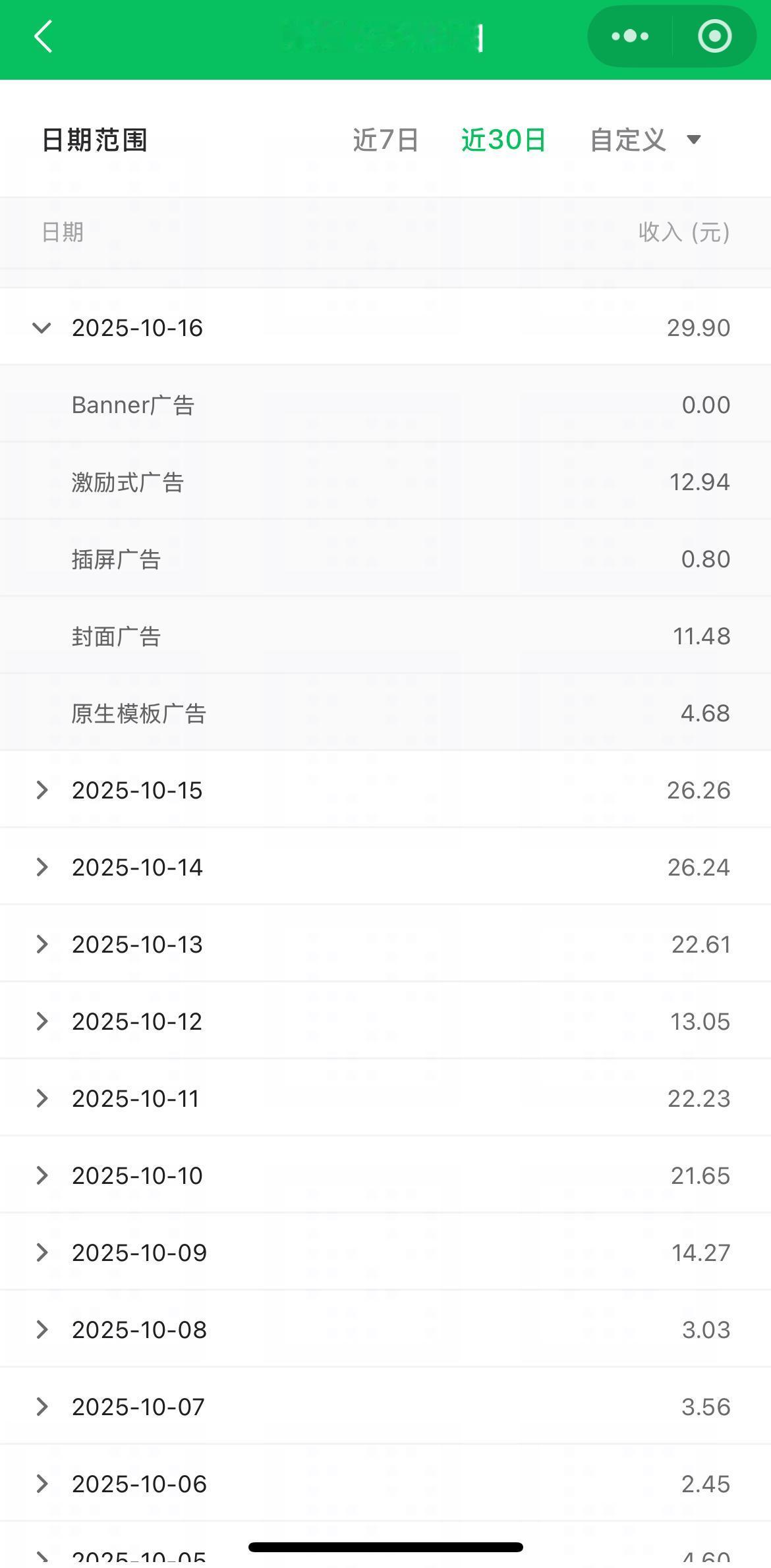This screenshot has width=771, height=1568.
Task: Open the mini program more-options menu
Action: pyautogui.click(x=629, y=36)
